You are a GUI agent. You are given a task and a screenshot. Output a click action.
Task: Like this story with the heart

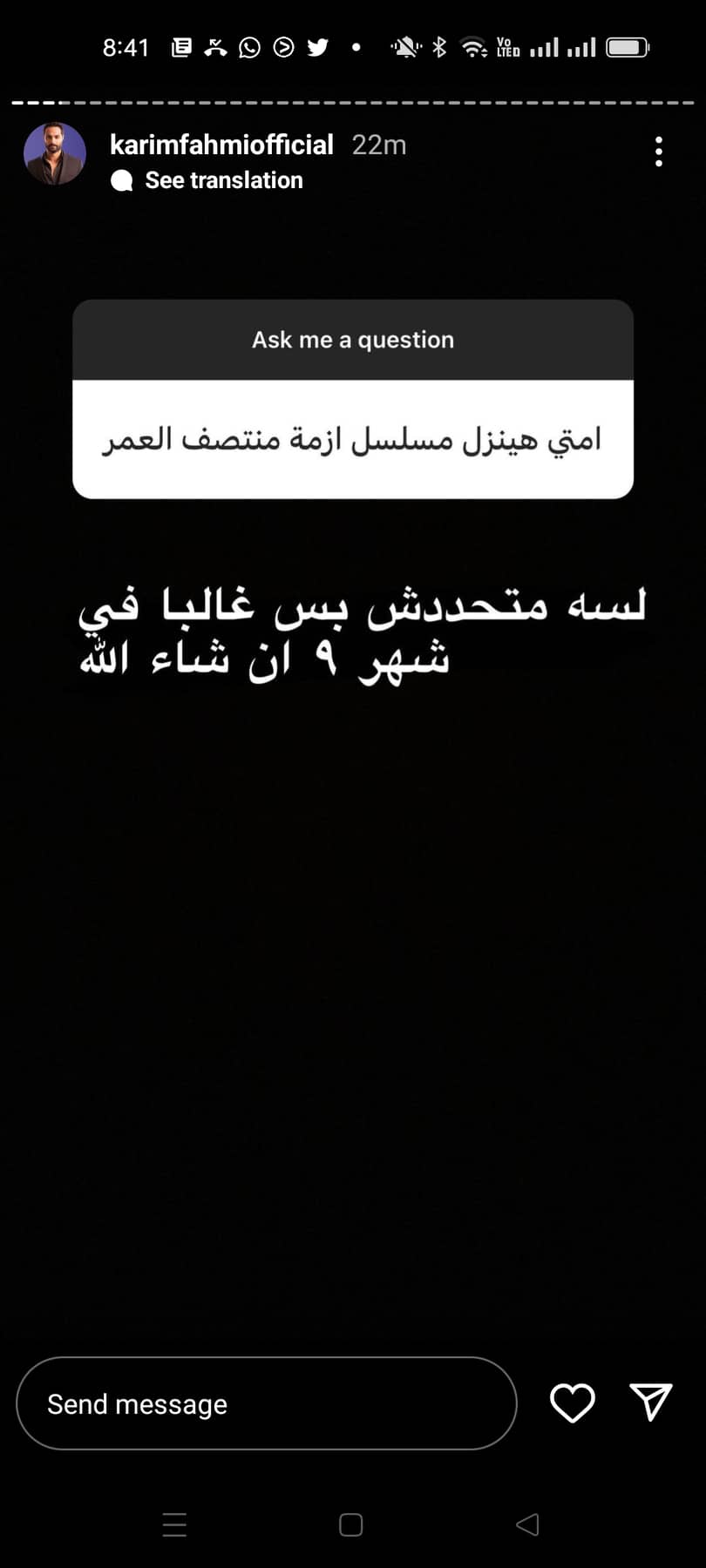coord(572,1402)
